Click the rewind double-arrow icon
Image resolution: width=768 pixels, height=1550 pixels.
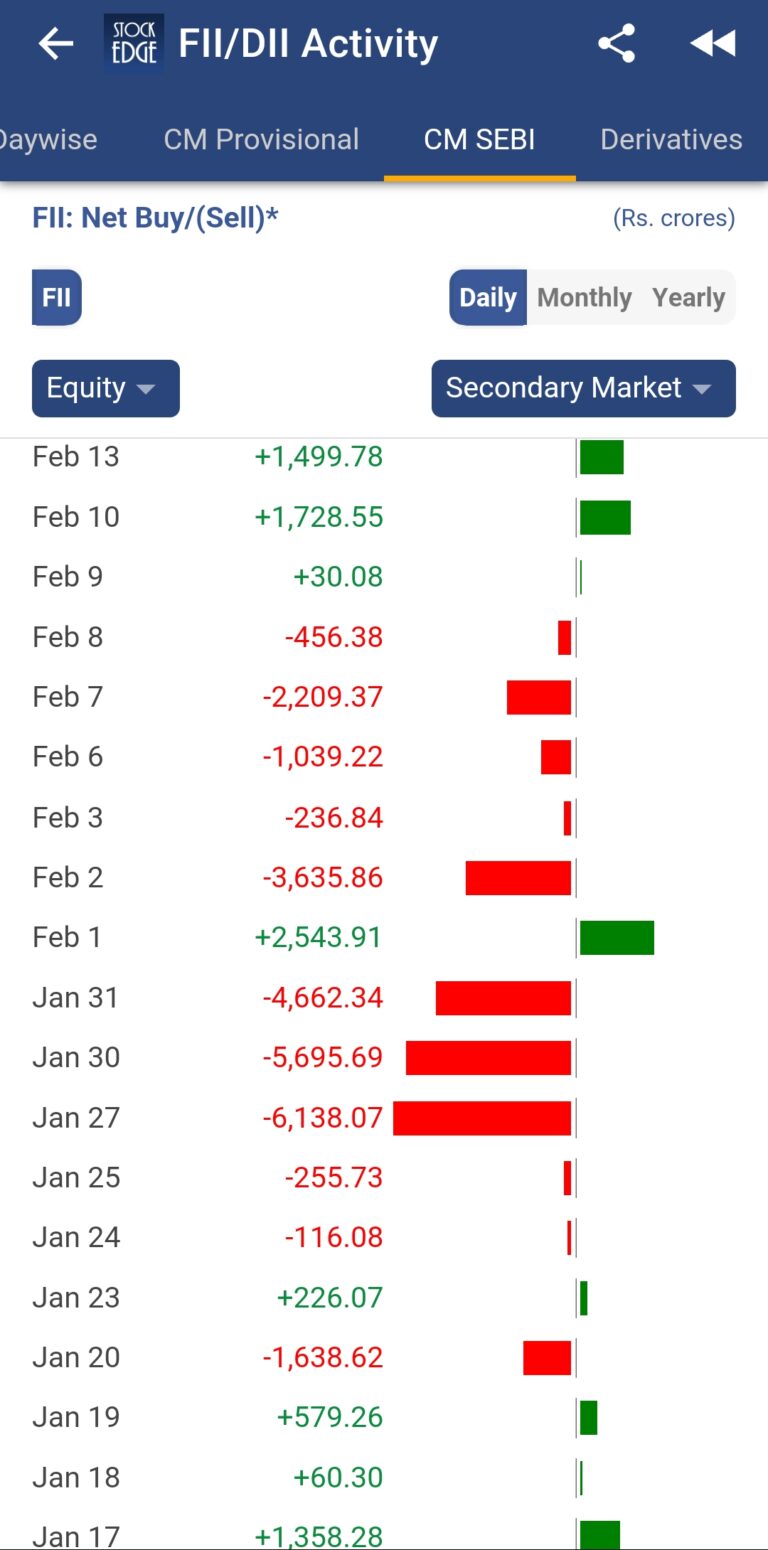coord(712,43)
